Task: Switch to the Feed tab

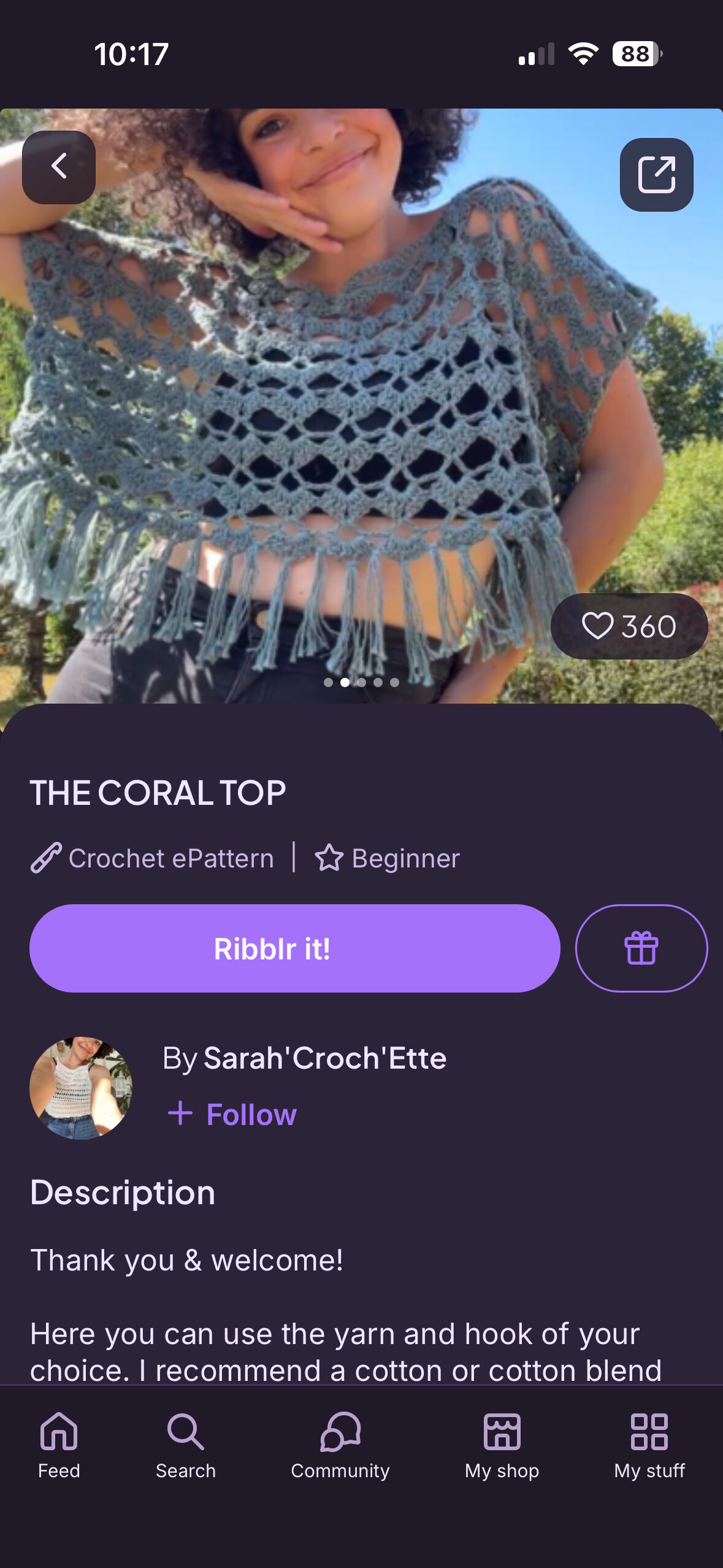Action: point(59,1444)
